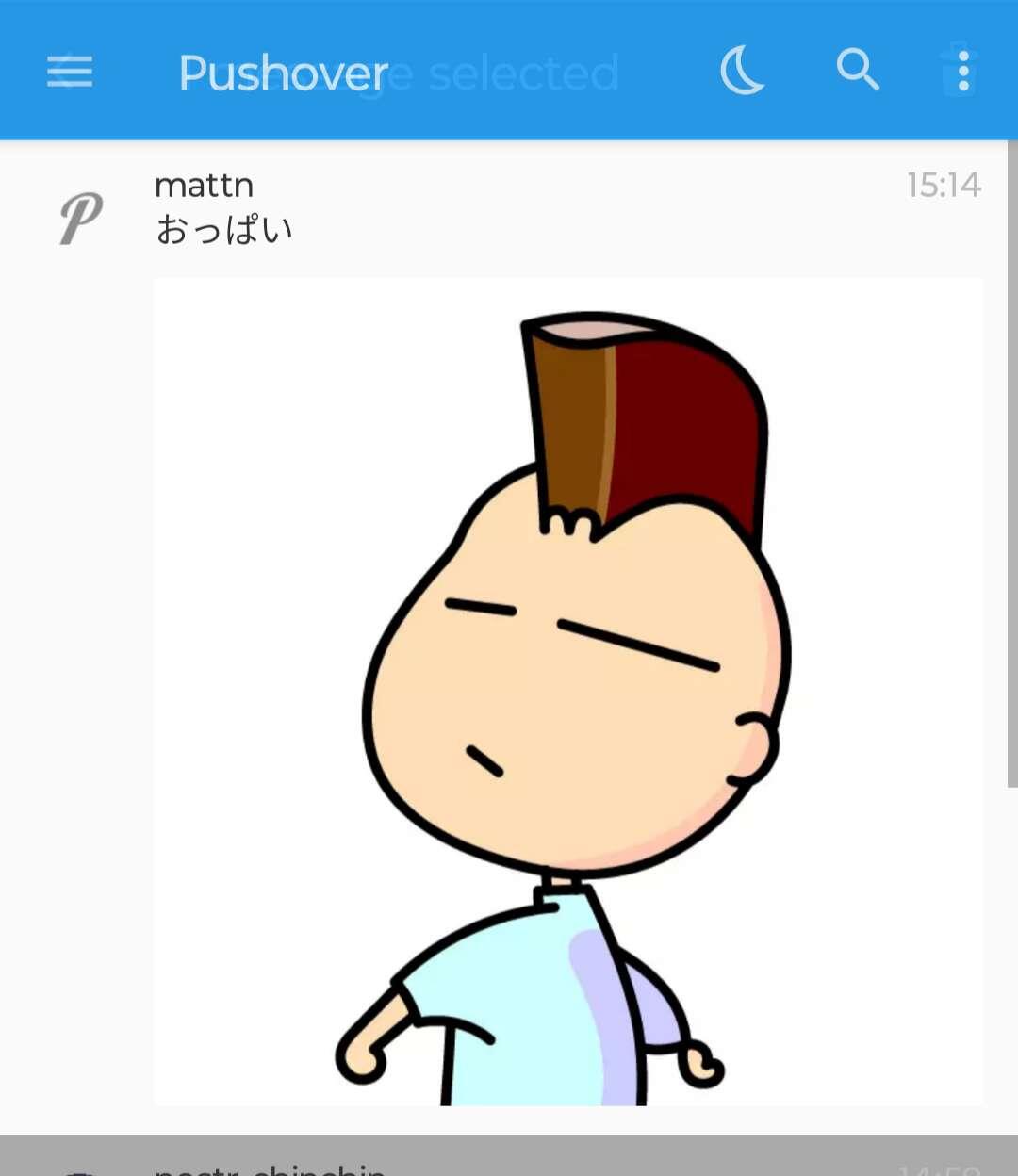This screenshot has width=1018, height=1176.
Task: View the attached cartoon image
Action: (567, 691)
